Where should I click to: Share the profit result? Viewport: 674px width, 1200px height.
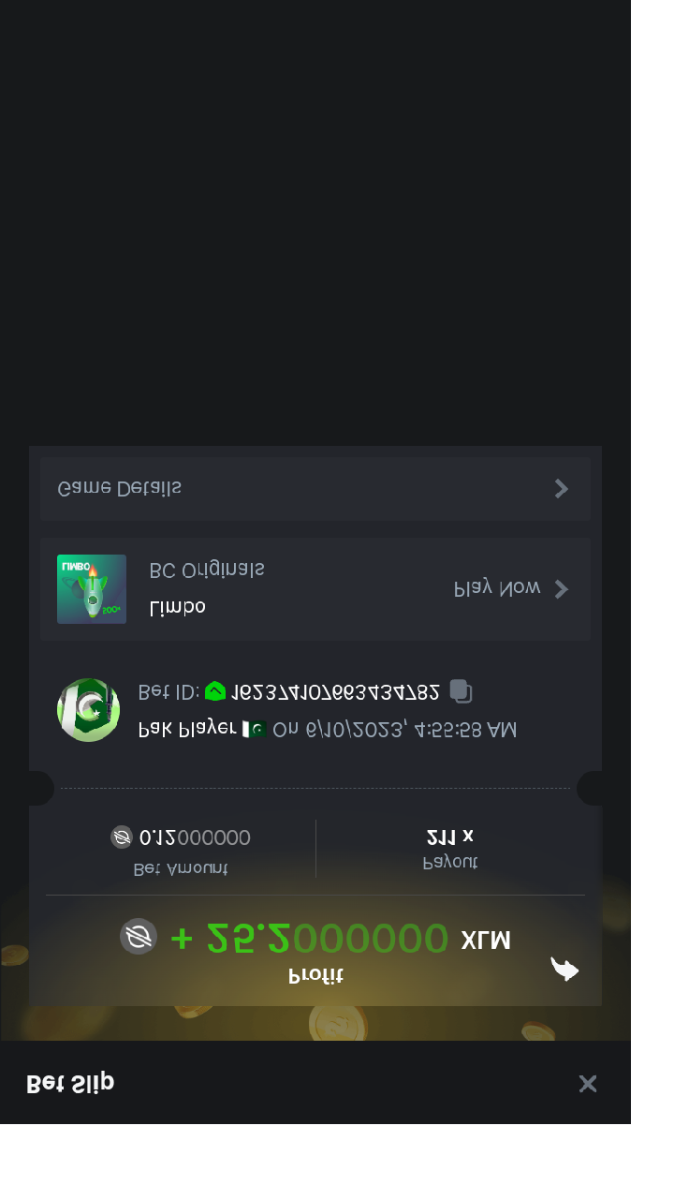565,968
